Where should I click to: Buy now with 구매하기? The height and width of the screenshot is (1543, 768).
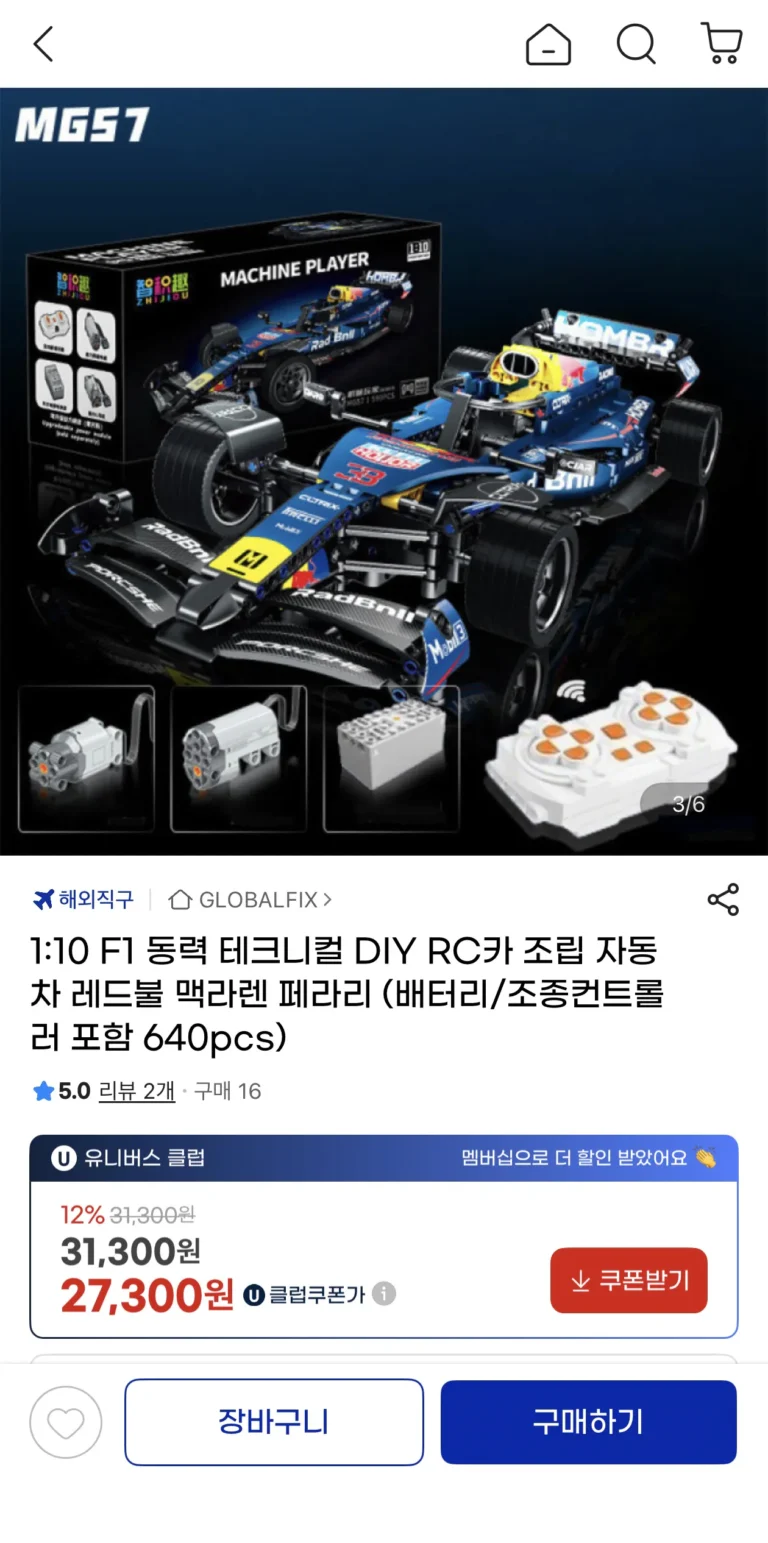coord(588,1422)
